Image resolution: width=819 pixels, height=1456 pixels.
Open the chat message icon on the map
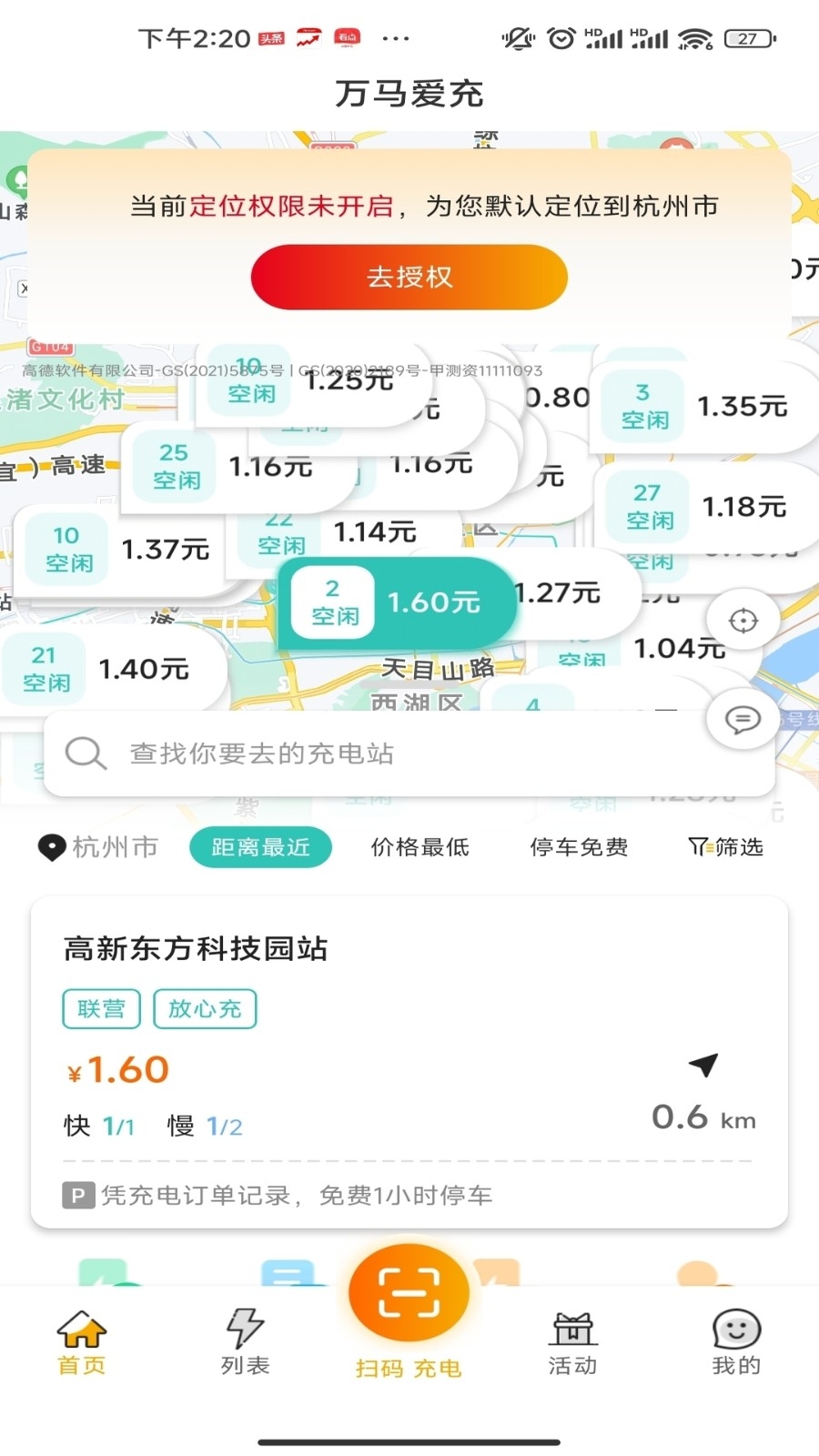point(743,721)
